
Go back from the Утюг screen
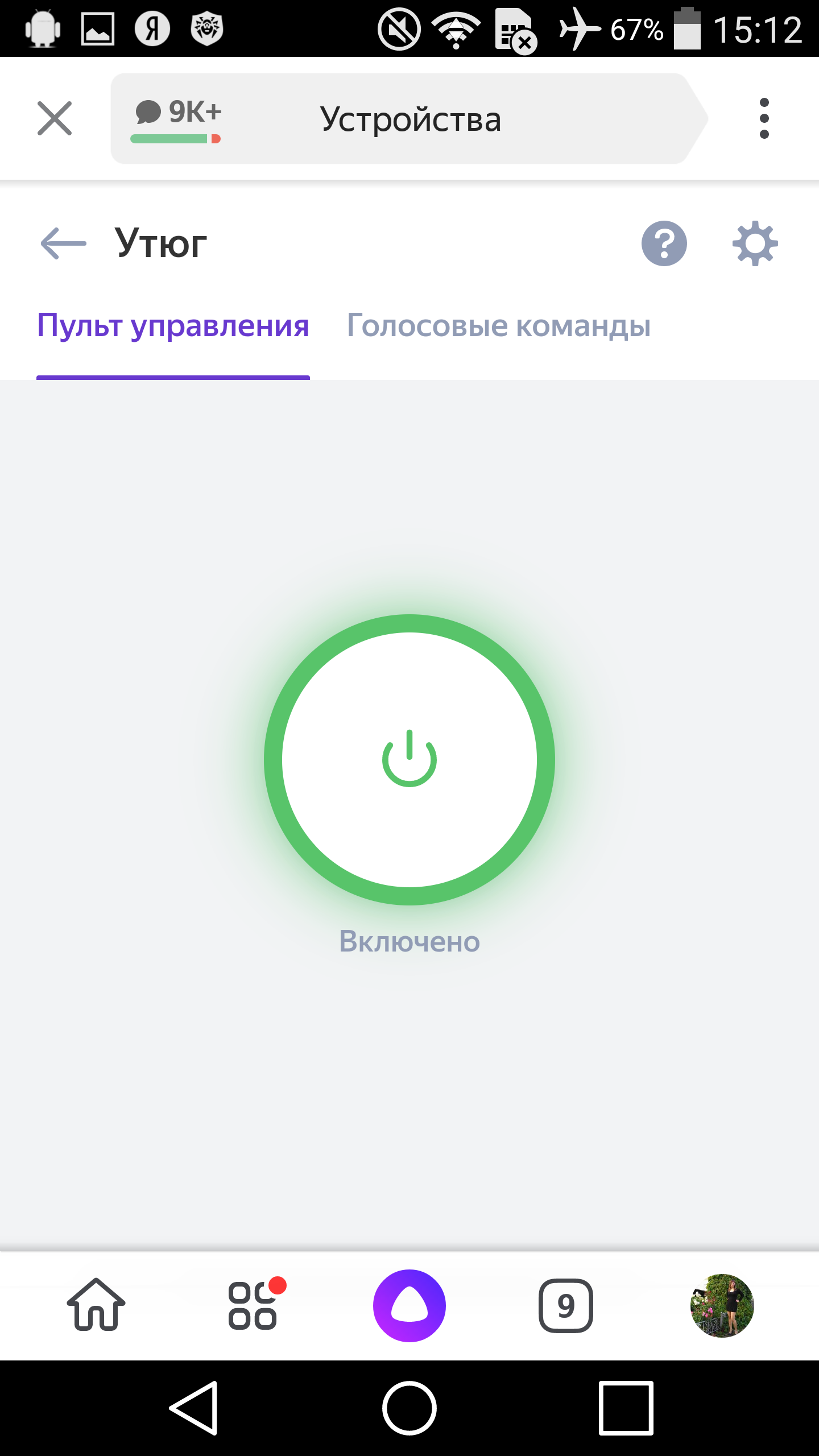click(x=63, y=243)
